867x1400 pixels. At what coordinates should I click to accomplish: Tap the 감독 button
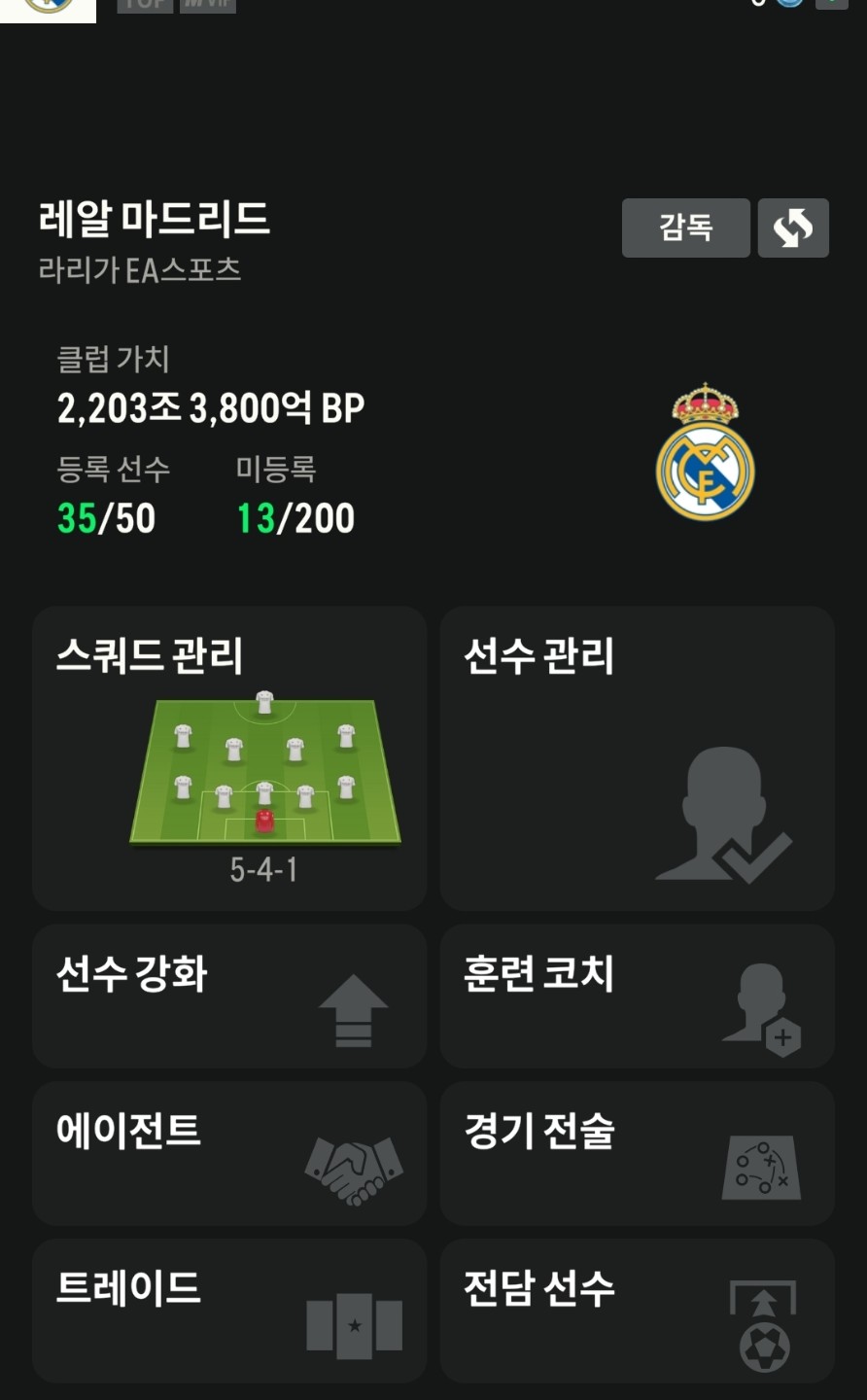tap(685, 227)
